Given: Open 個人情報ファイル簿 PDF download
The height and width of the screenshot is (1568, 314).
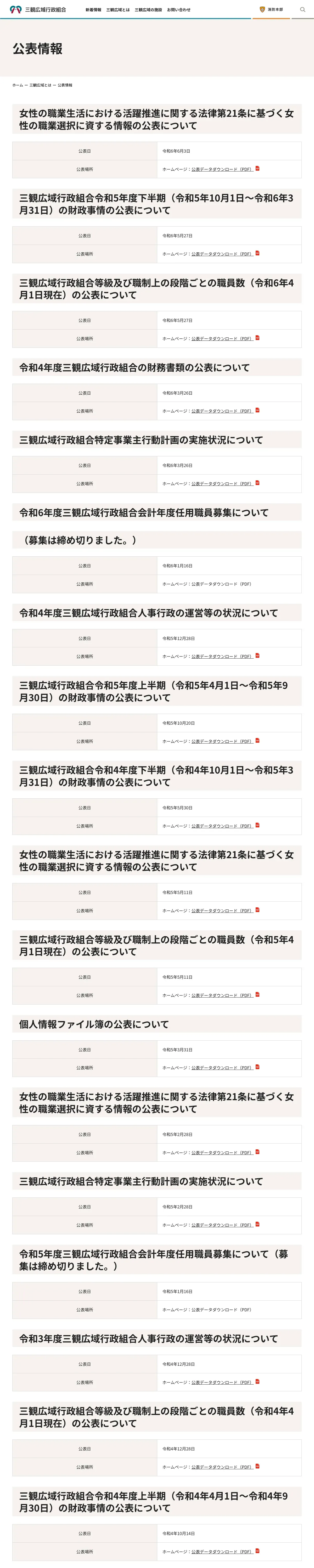Looking at the screenshot, I should [222, 1068].
